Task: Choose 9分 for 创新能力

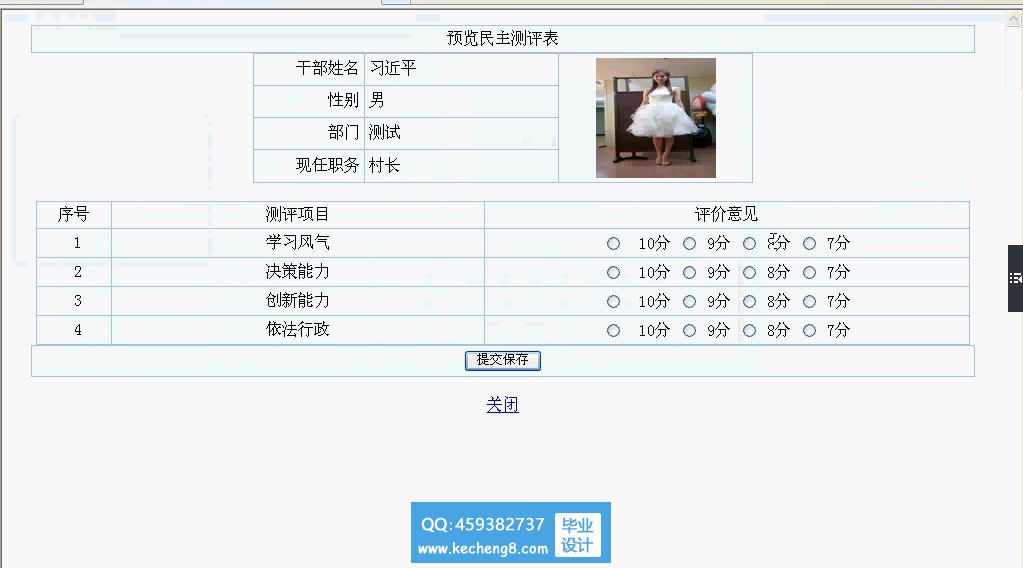Action: [x=689, y=301]
